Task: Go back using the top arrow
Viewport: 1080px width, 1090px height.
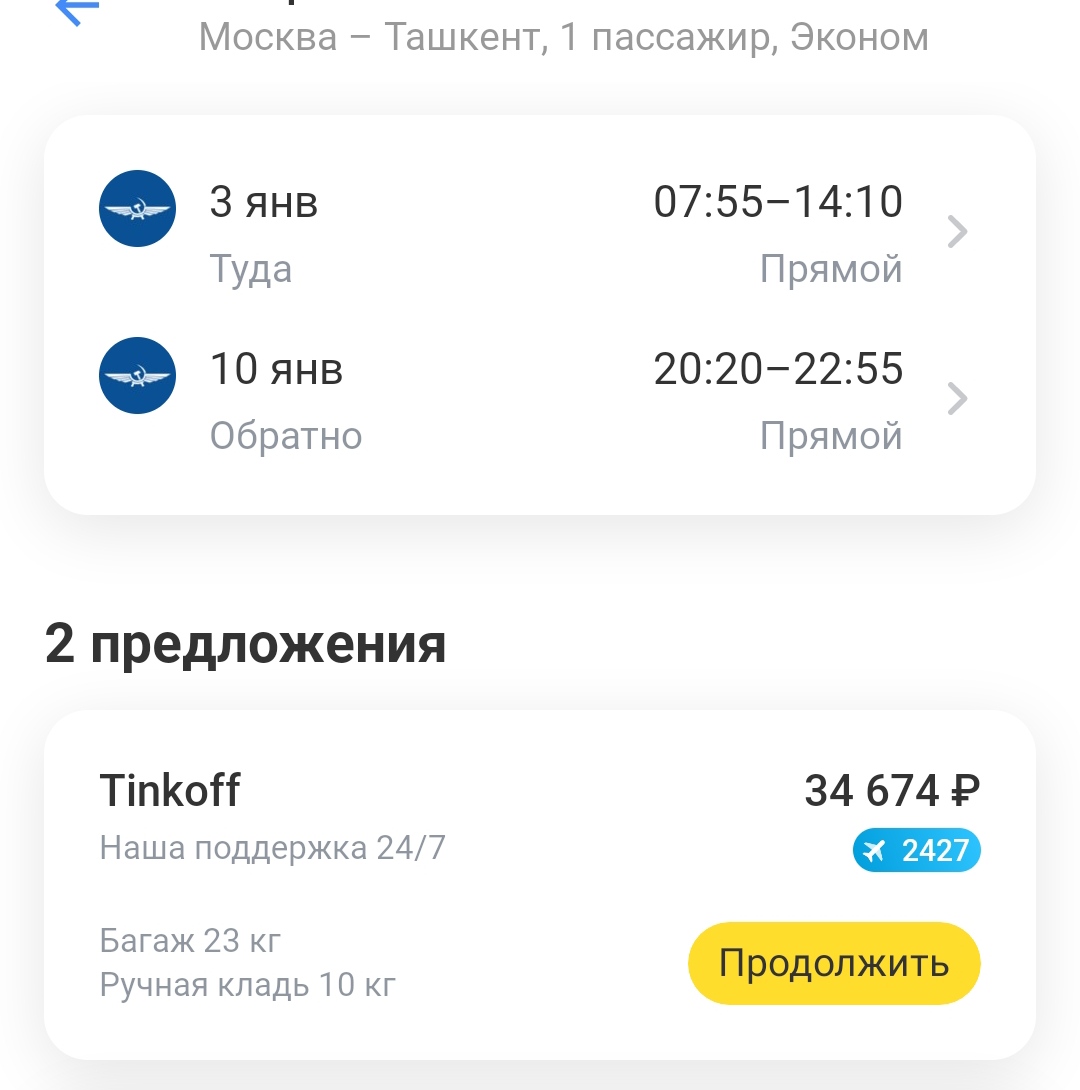Action: tap(76, 10)
